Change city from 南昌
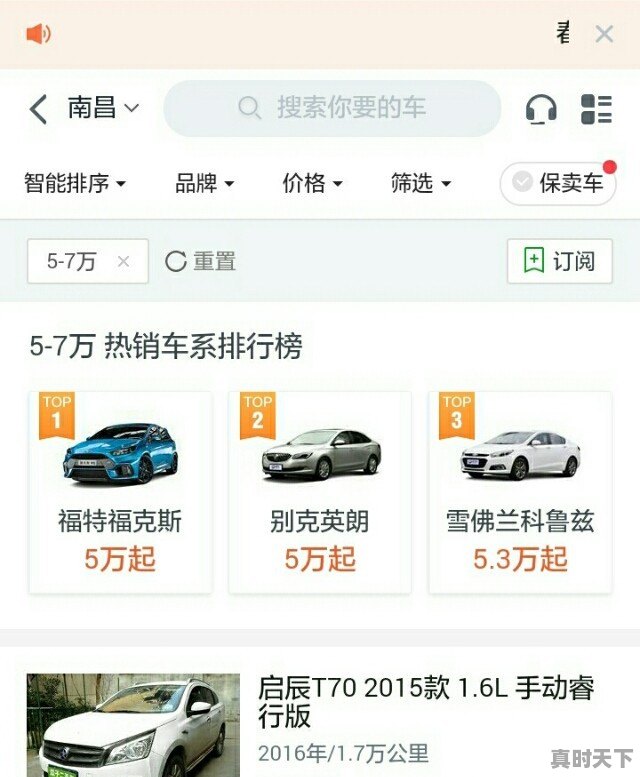This screenshot has height=777, width=640. click(x=103, y=108)
